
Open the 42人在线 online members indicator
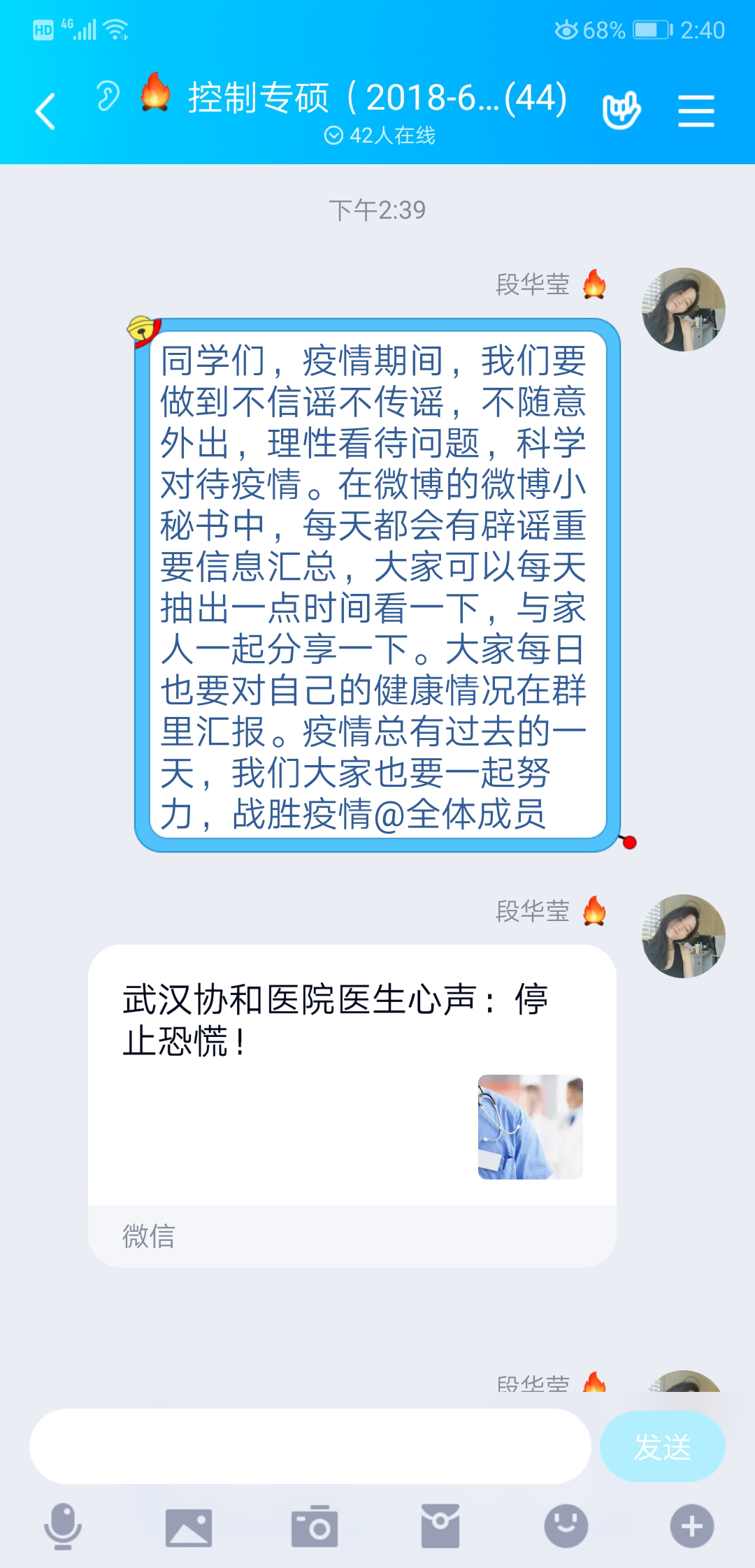[x=380, y=135]
